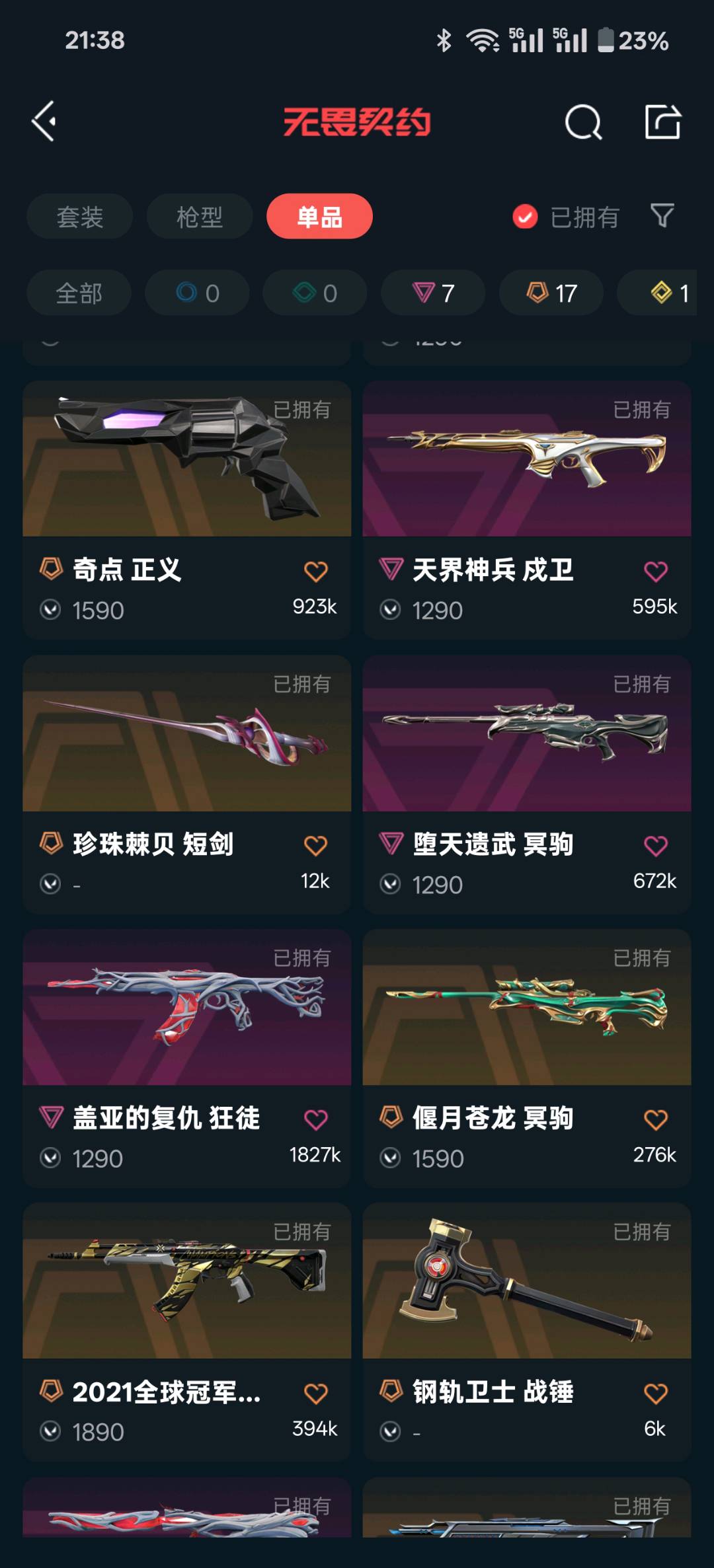
Task: Favorite the 堕天遗武 冥驹 skin
Action: click(x=655, y=846)
